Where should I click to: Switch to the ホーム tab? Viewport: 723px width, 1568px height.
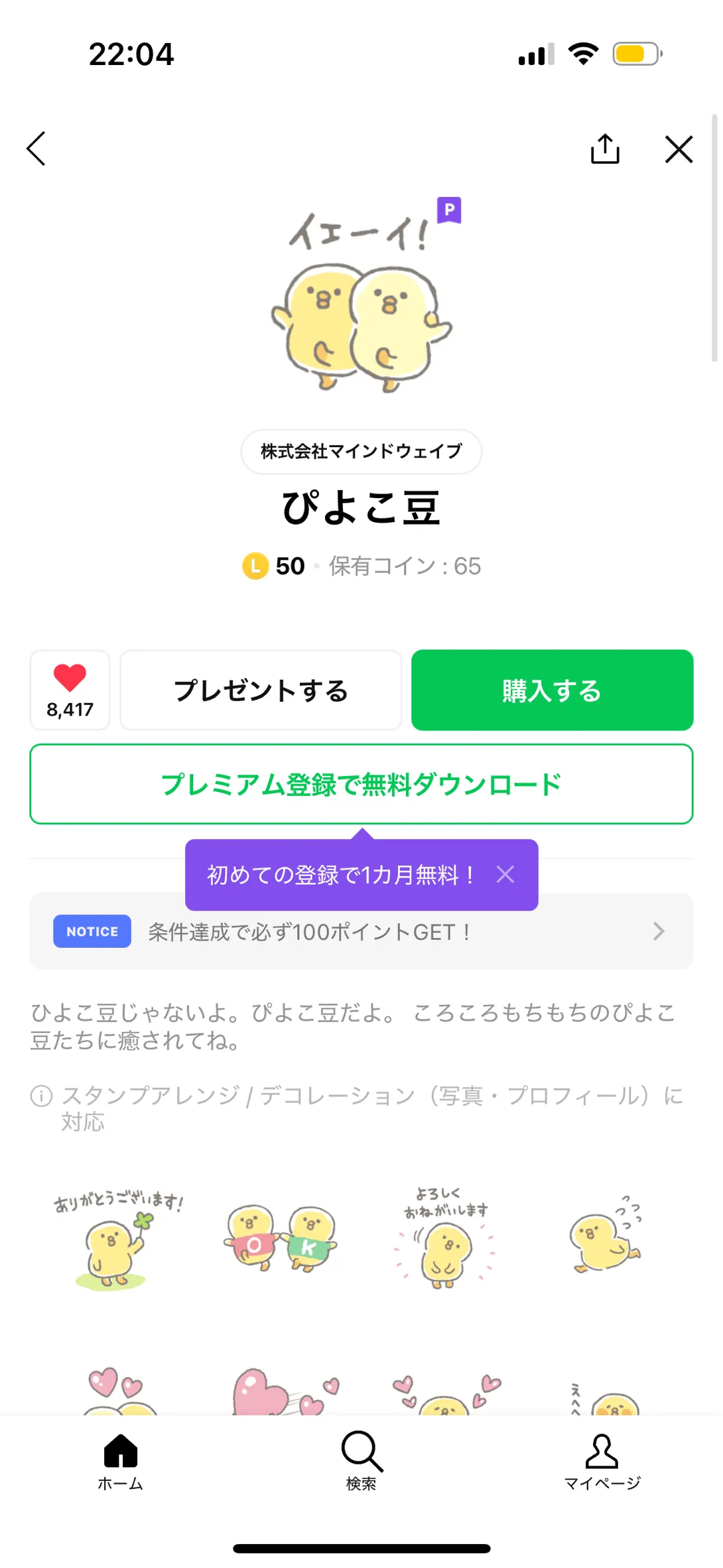pyautogui.click(x=120, y=1462)
